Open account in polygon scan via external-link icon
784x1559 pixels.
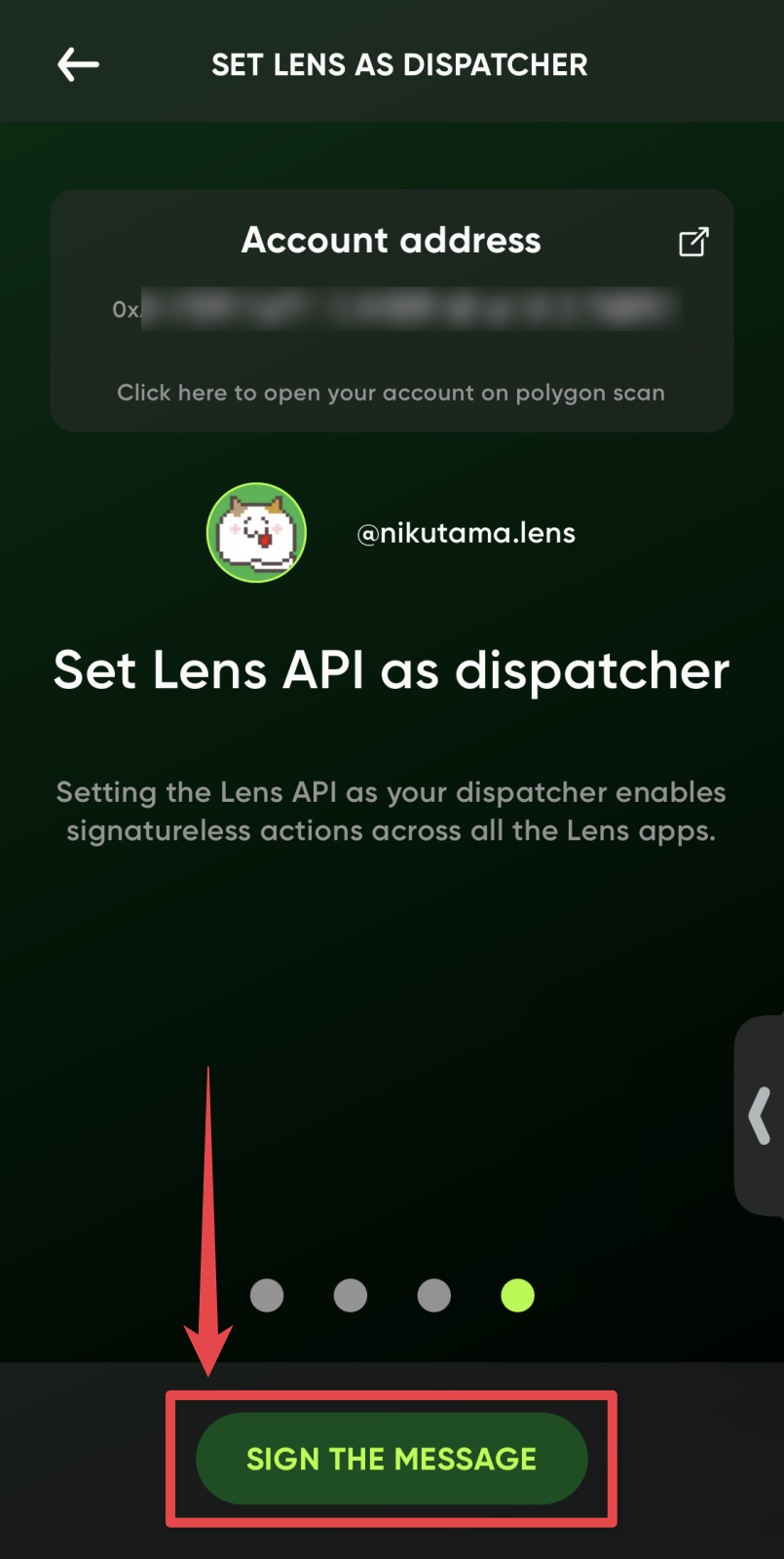pyautogui.click(x=692, y=242)
